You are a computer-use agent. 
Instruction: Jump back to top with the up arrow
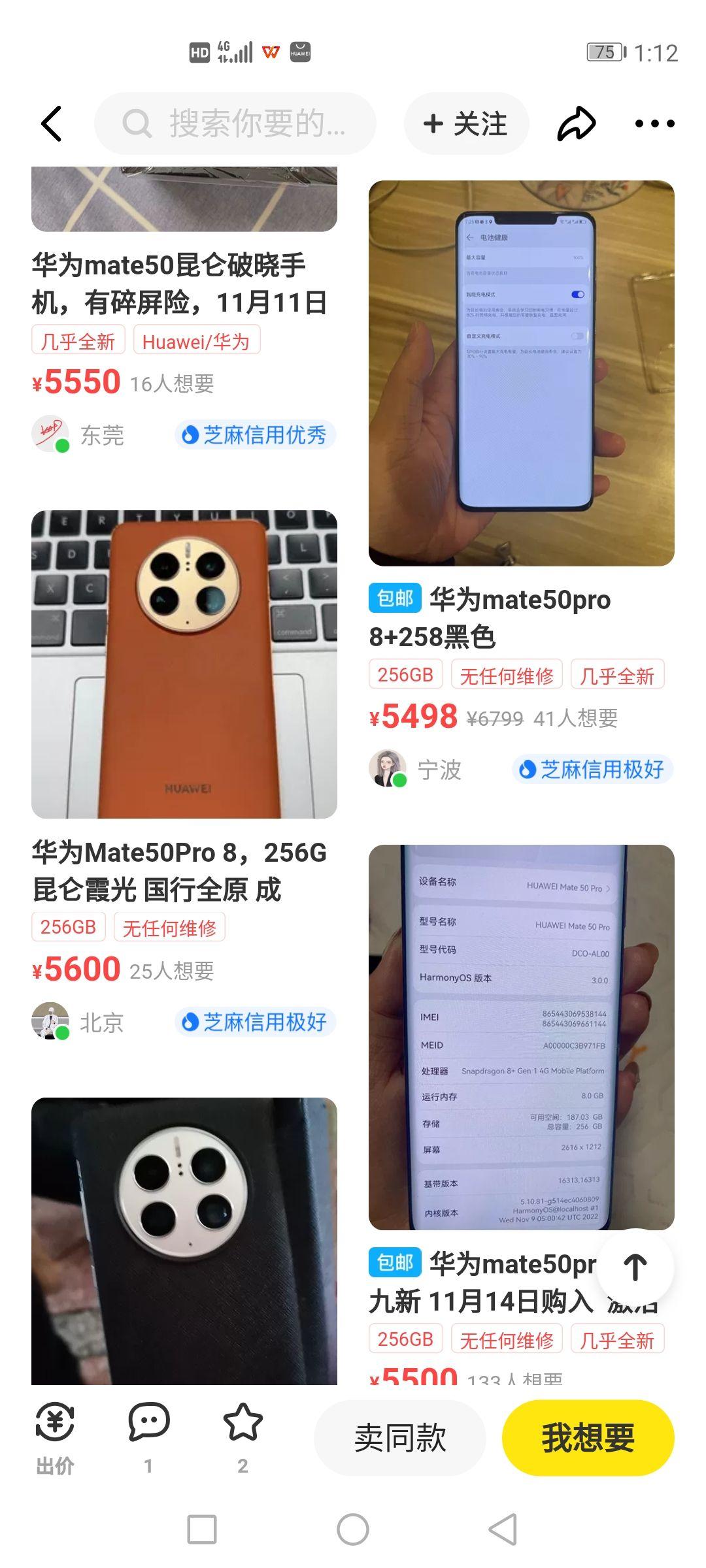coord(635,1267)
